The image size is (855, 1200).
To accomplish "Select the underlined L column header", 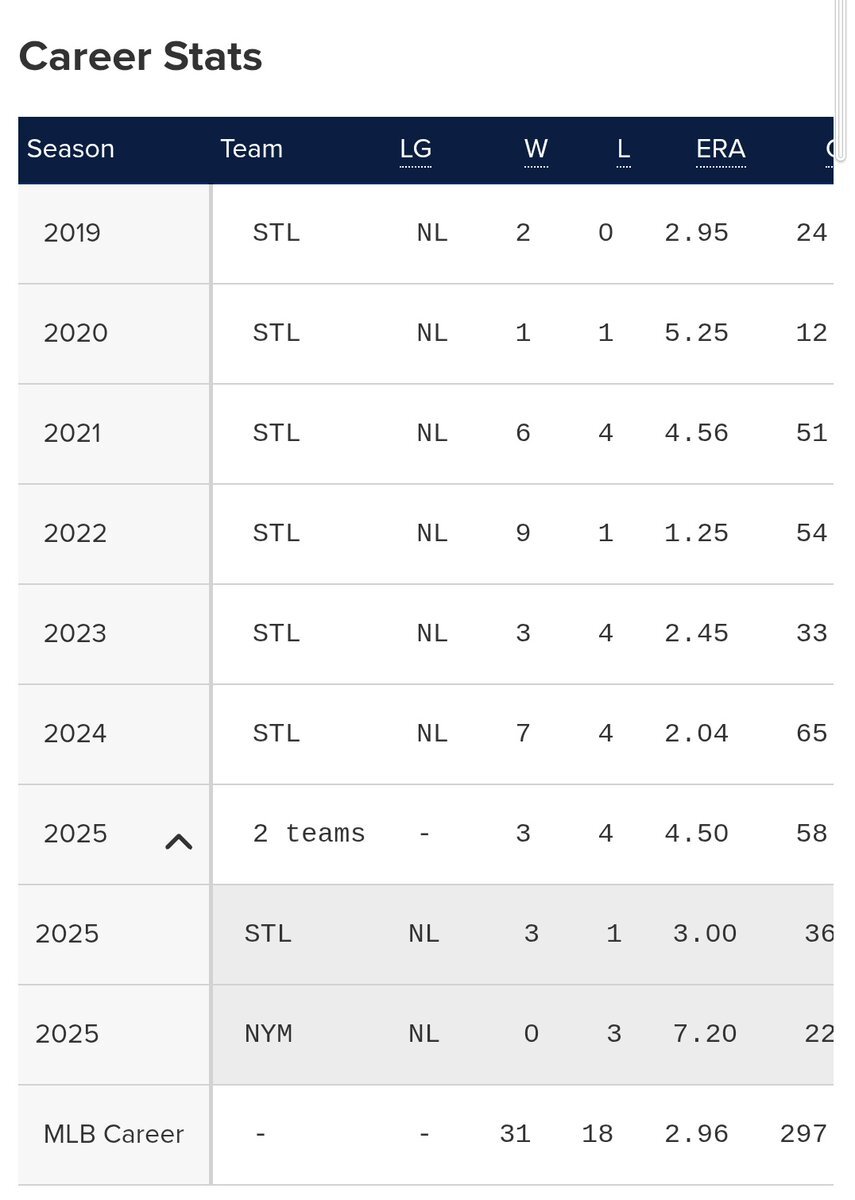I will point(623,149).
